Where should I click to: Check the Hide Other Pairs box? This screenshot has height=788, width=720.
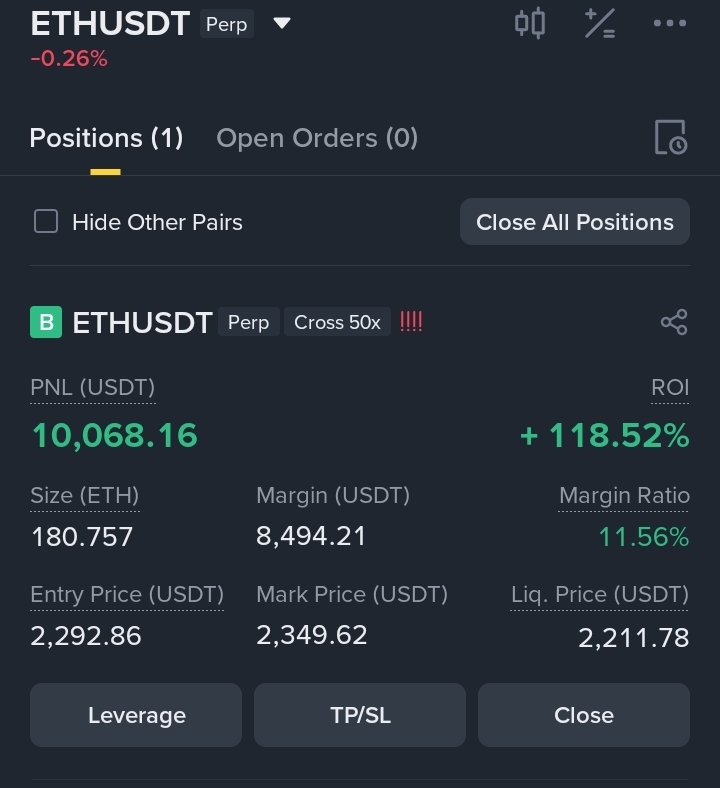[x=46, y=222]
